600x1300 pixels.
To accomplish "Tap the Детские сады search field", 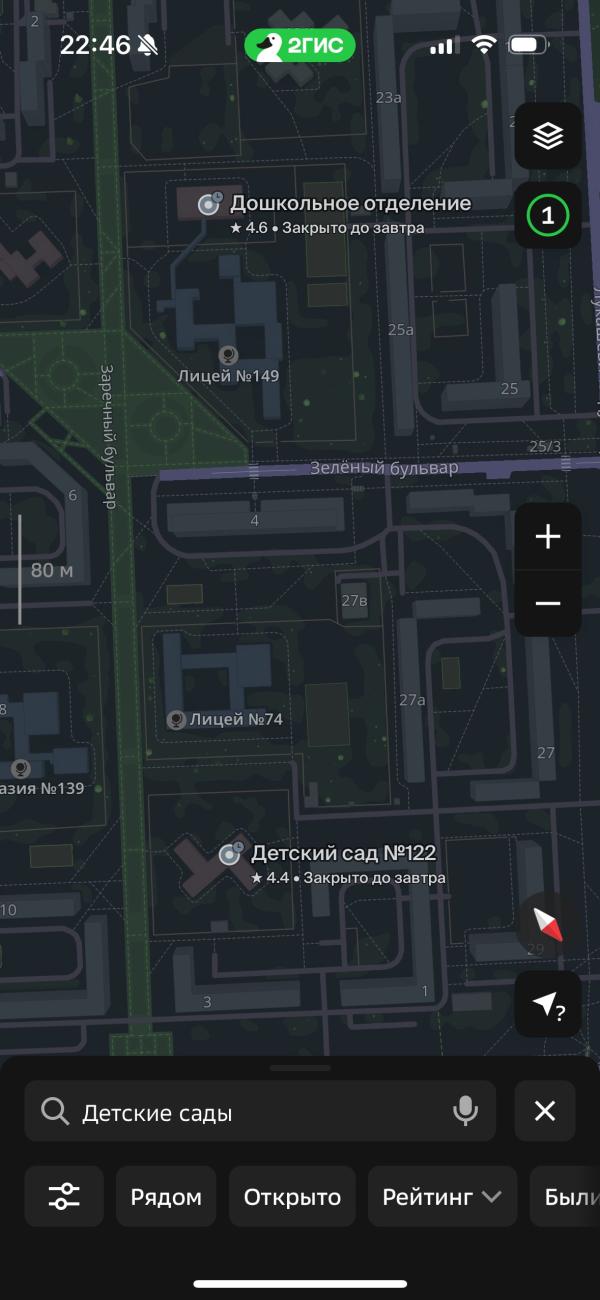I will [x=260, y=1111].
